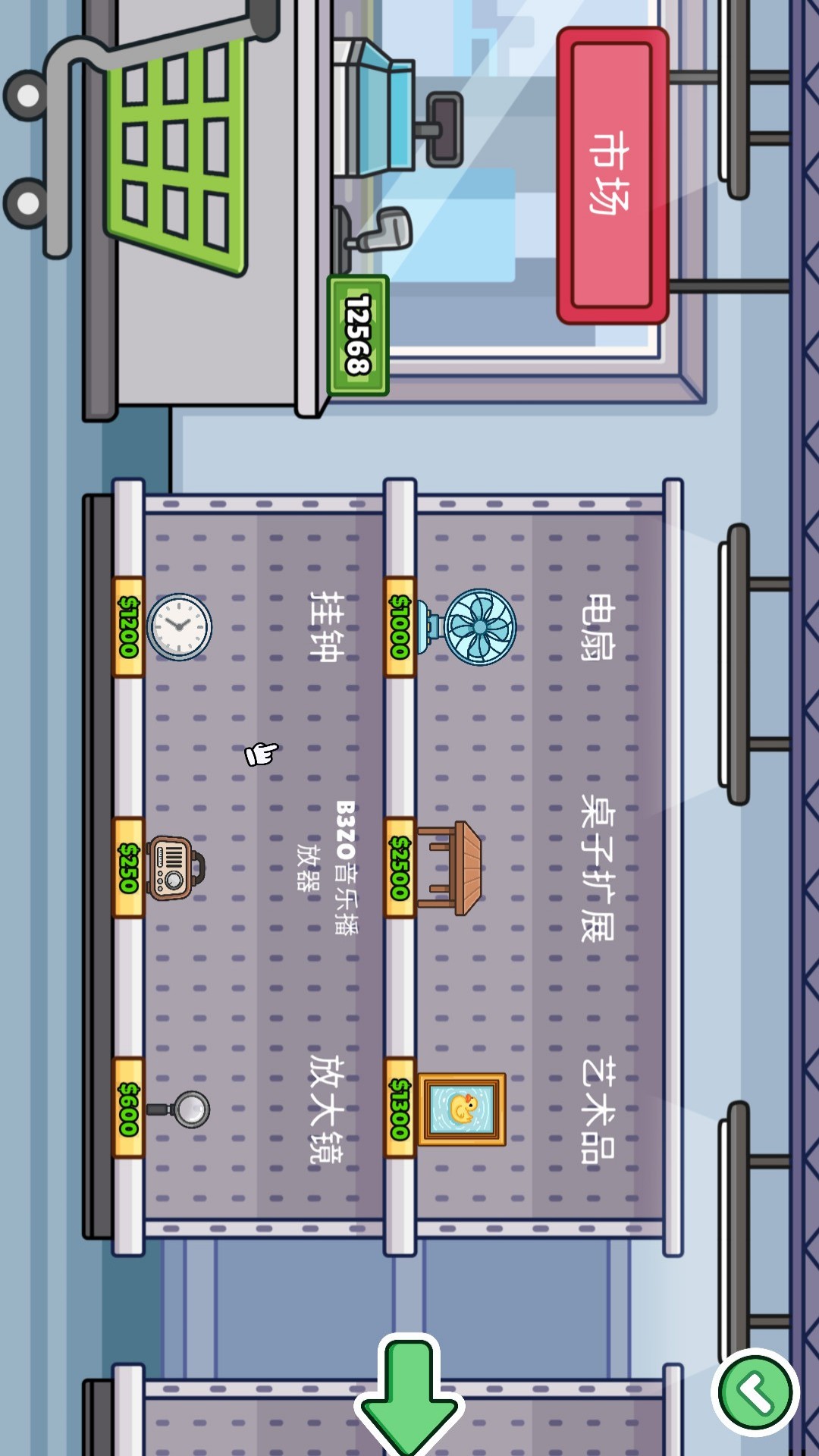
Task: Purchase the B3ZO music player for $250
Action: tap(176, 868)
